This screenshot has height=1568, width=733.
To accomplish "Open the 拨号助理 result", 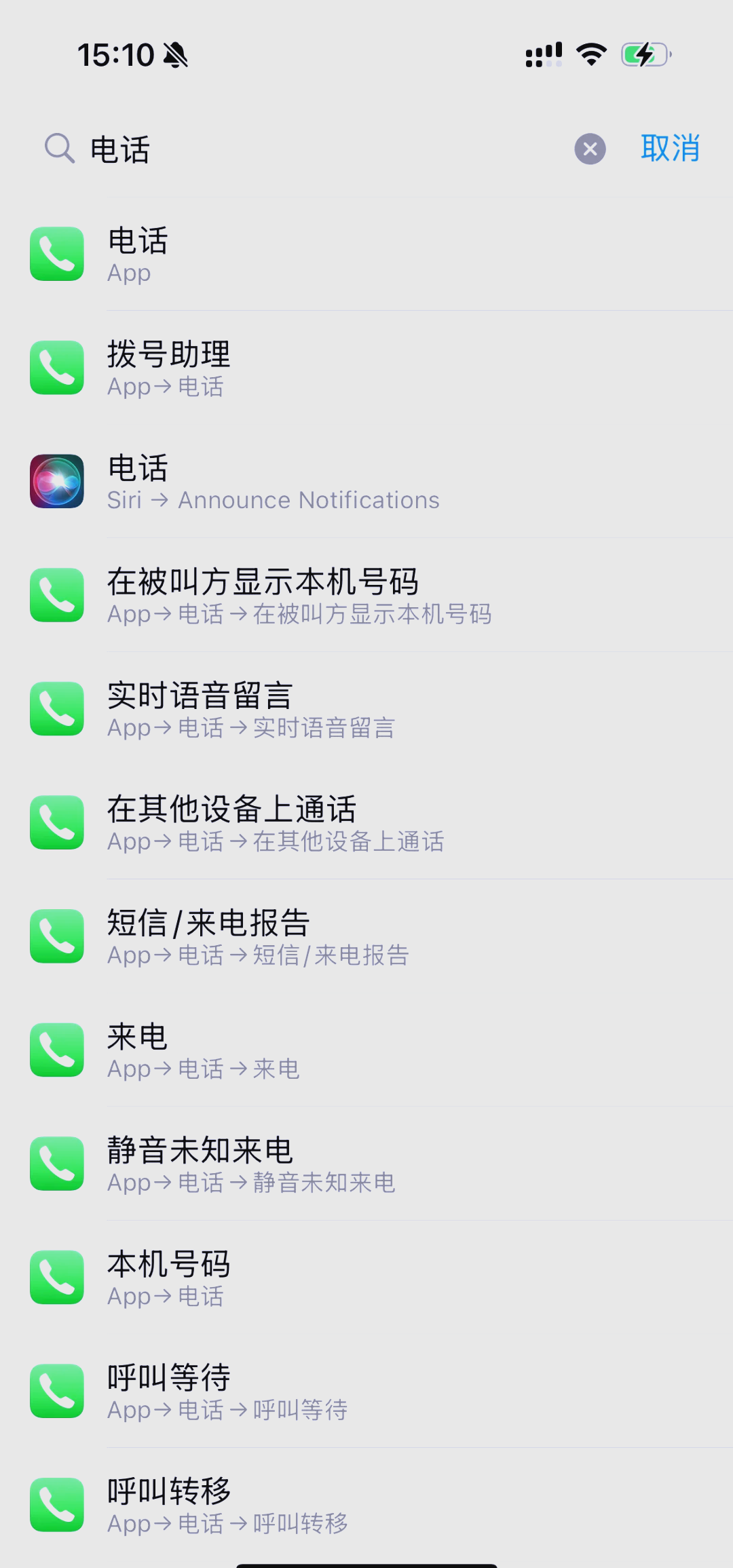I will pyautogui.click(x=366, y=368).
